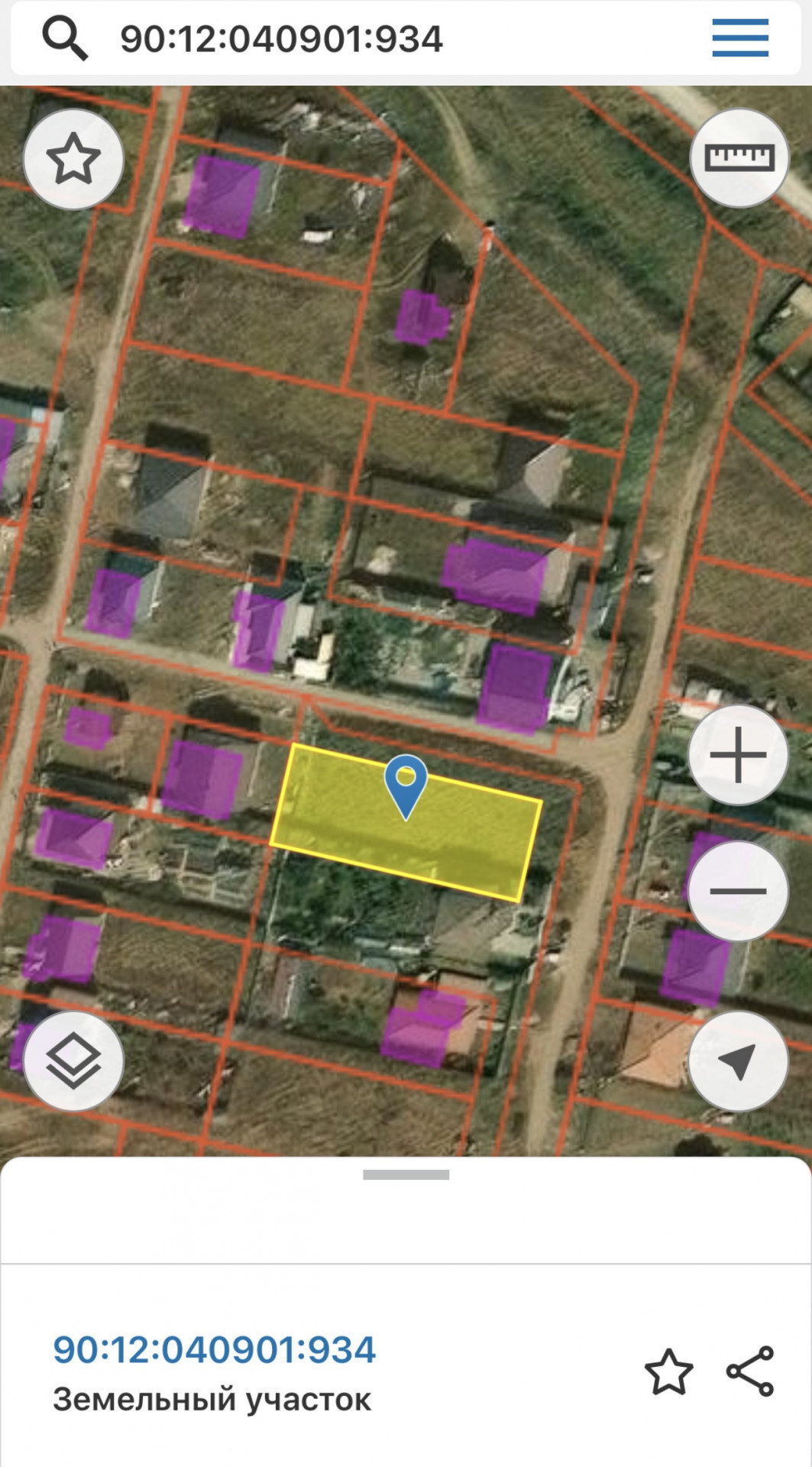Screen dimensions: 812x1467
Task: Zoom out of the map
Action: click(x=738, y=891)
